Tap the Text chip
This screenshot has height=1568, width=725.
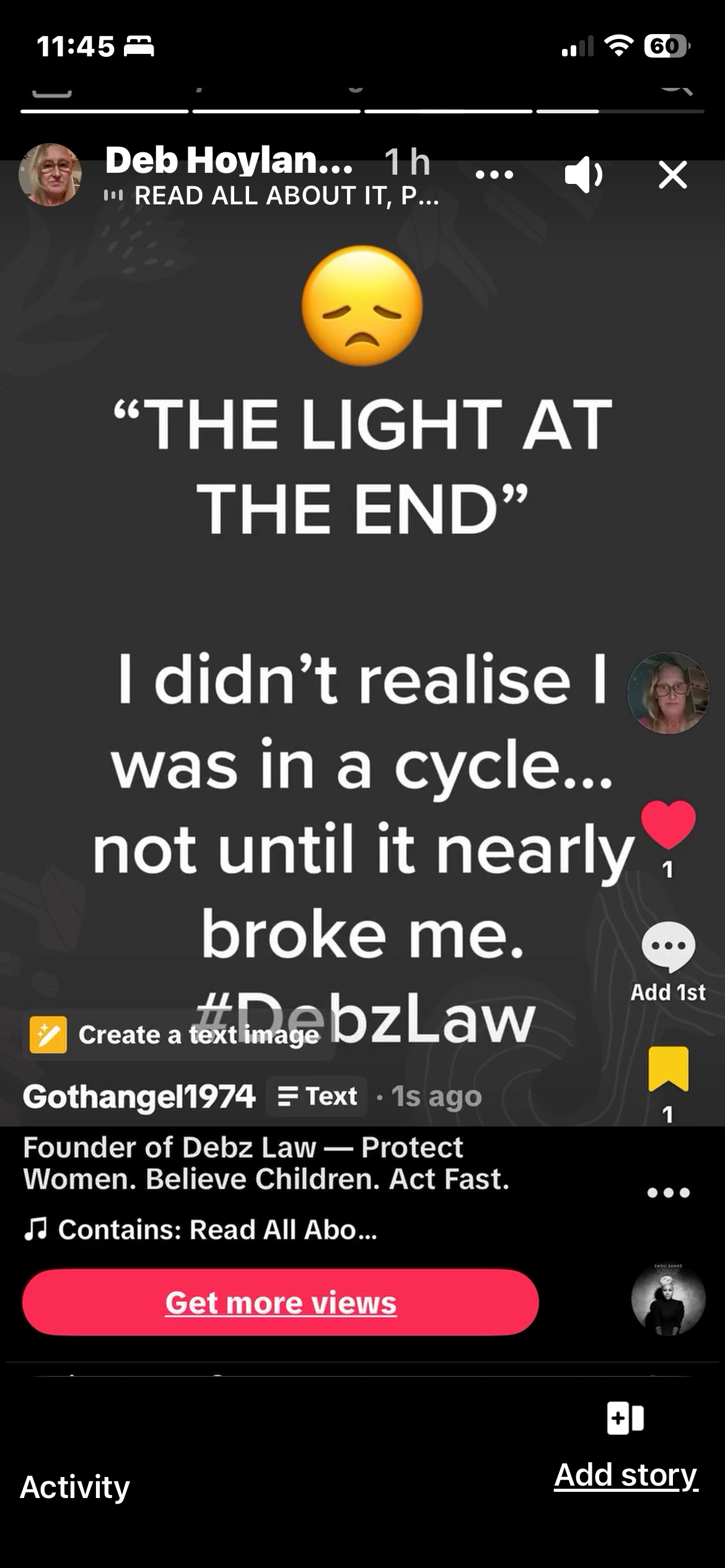tap(317, 1096)
